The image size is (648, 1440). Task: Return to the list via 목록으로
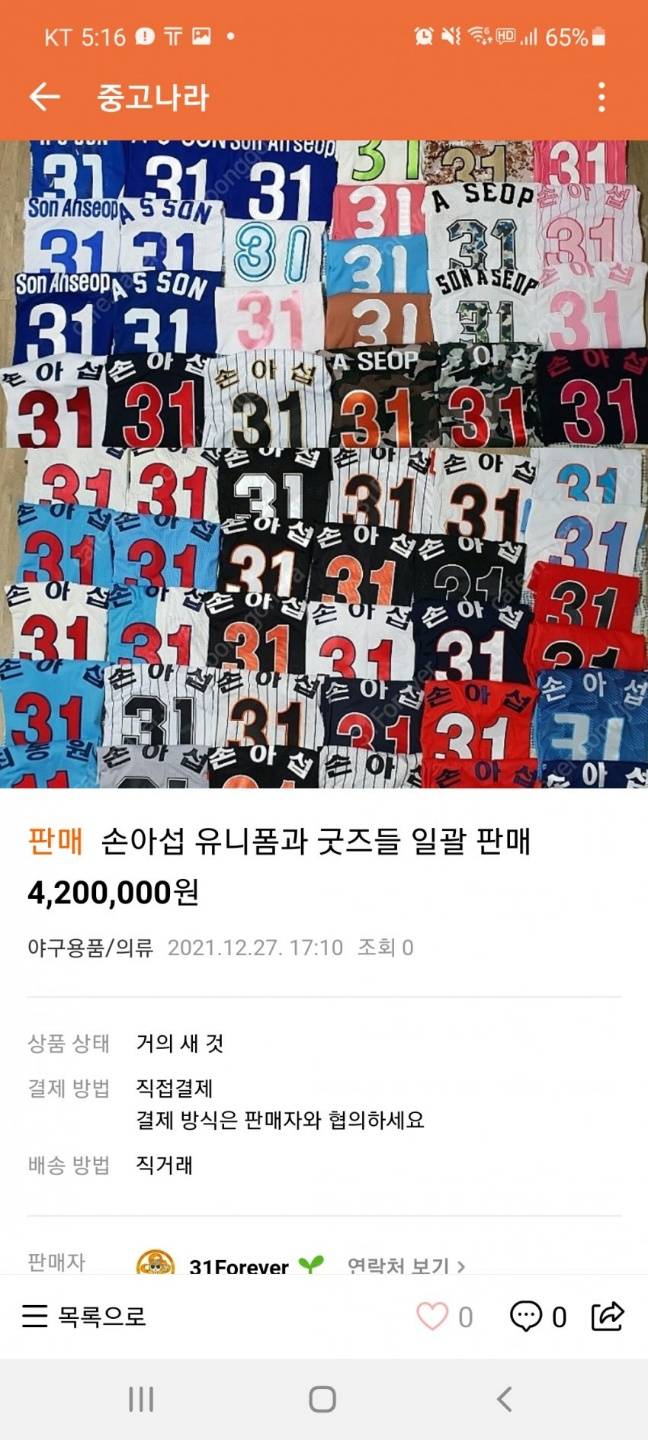point(85,1316)
